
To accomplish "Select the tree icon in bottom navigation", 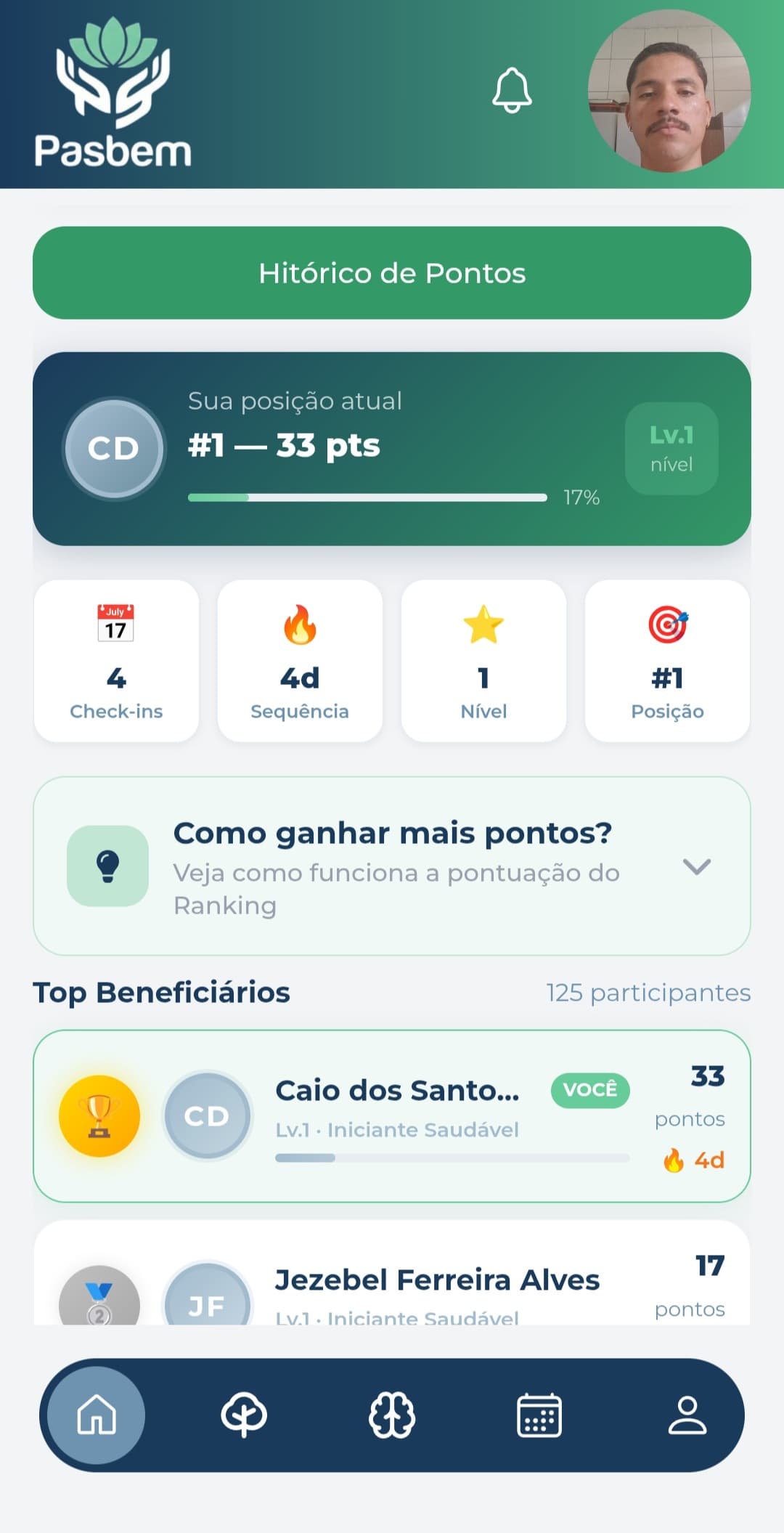I will click(x=245, y=1415).
